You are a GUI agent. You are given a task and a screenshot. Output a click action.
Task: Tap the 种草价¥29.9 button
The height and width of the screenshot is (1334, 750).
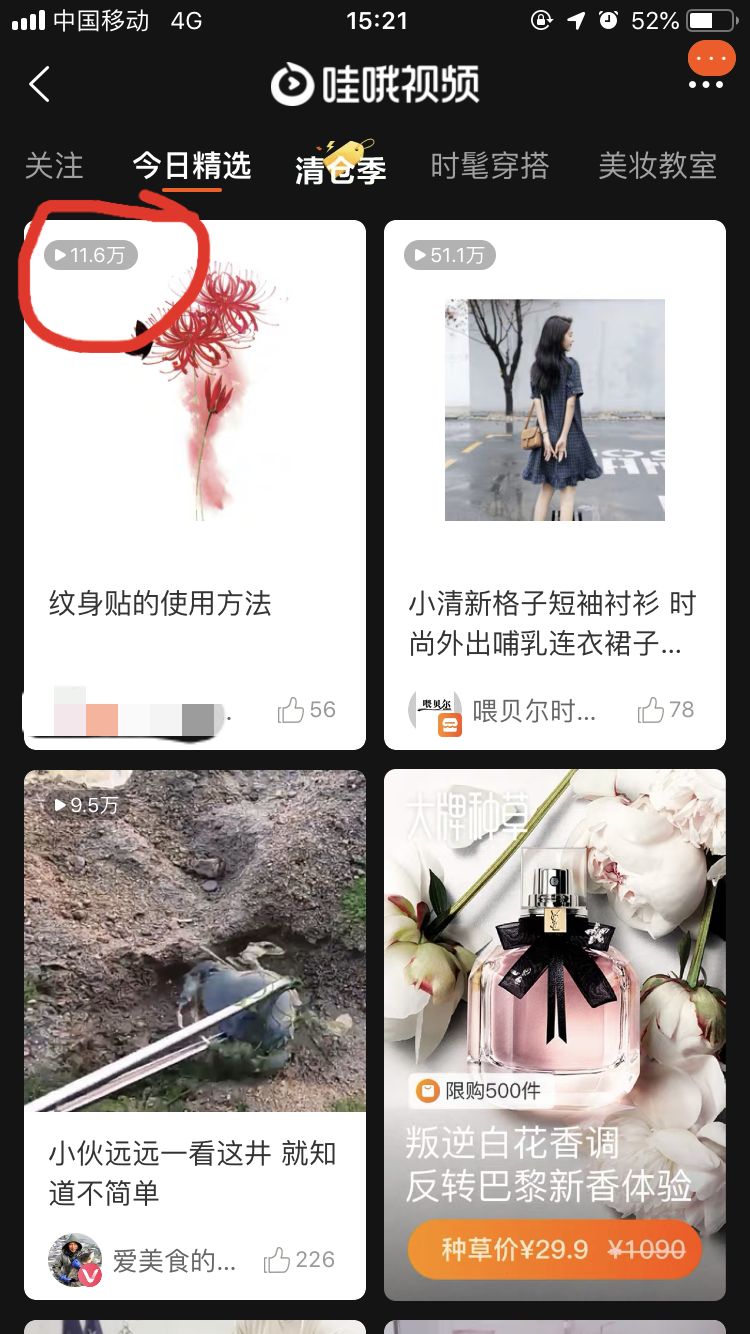click(x=555, y=1249)
